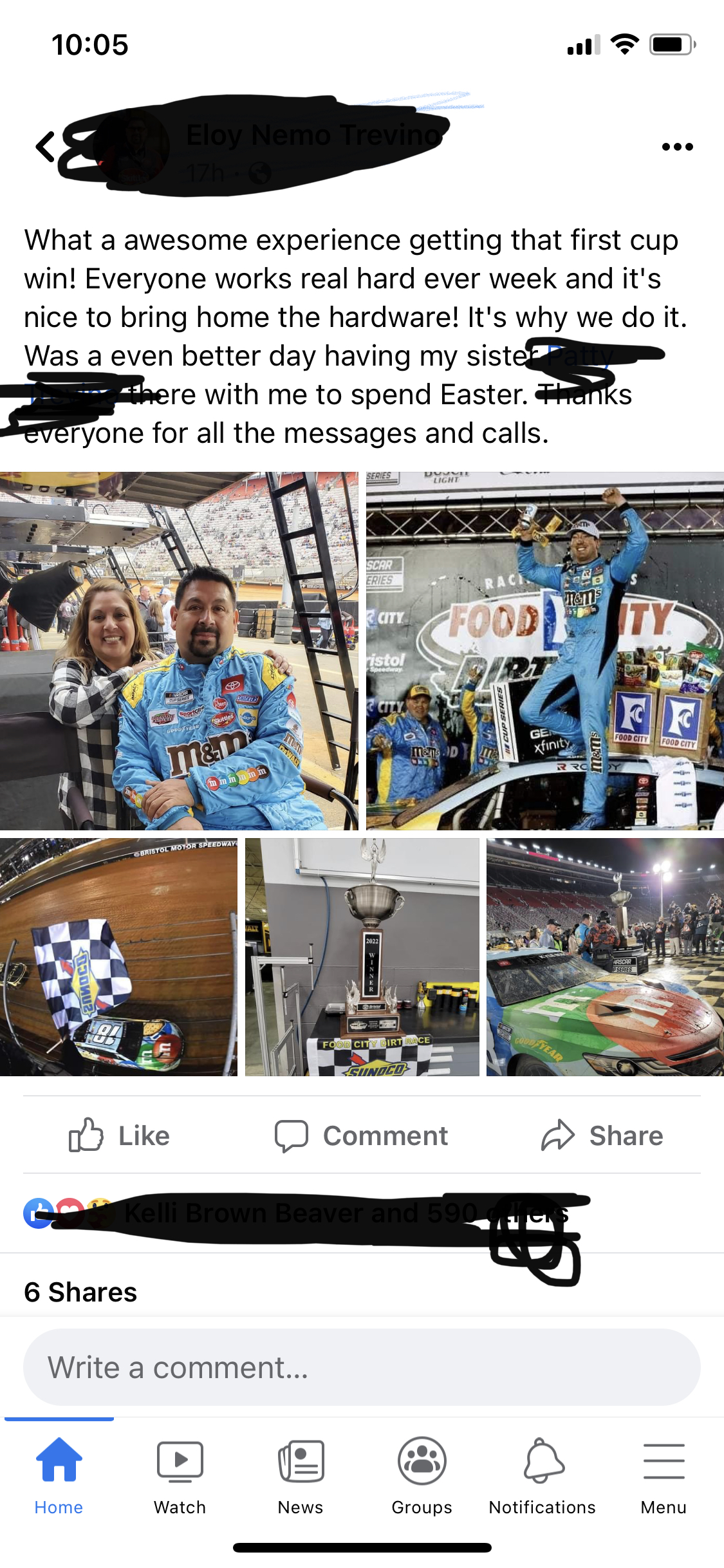Share this post
724x1568 pixels.
click(602, 1135)
